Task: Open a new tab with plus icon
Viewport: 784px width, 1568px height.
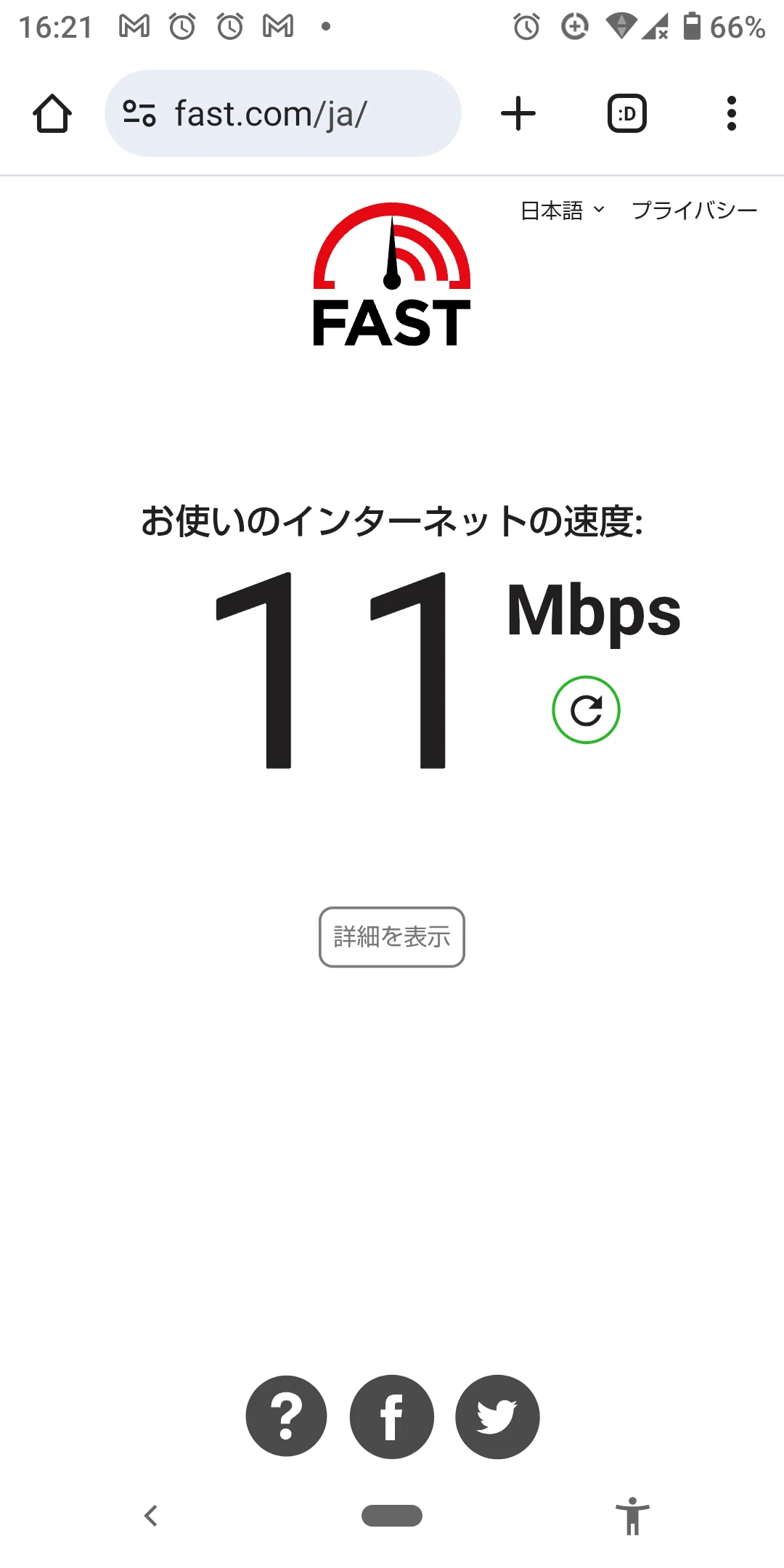Action: pyautogui.click(x=518, y=114)
